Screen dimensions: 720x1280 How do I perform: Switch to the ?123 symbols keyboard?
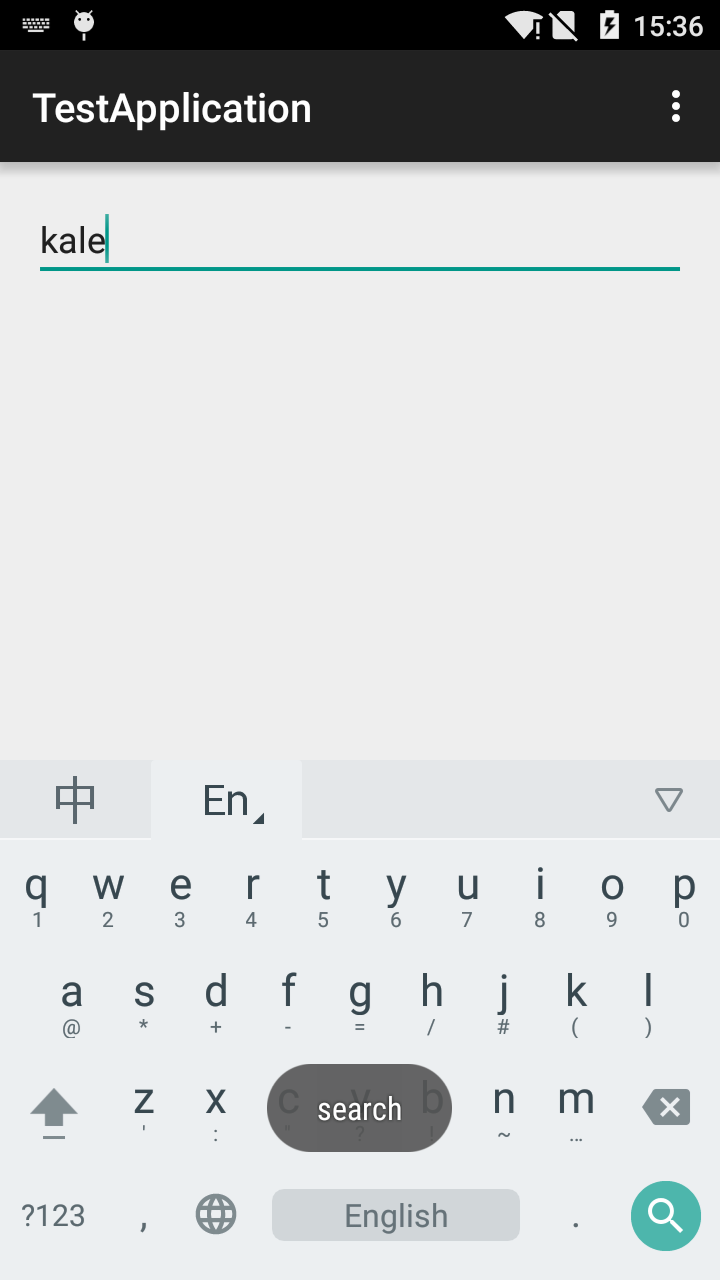click(54, 1216)
